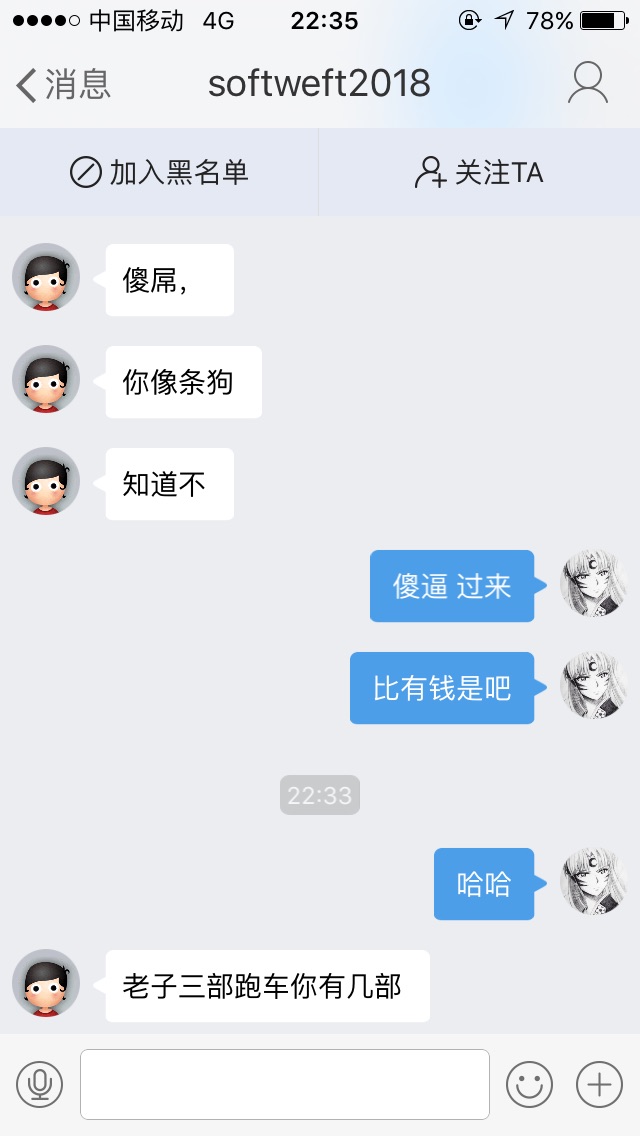This screenshot has width=640, height=1136.
Task: Open the emoji picker
Action: [x=530, y=1084]
